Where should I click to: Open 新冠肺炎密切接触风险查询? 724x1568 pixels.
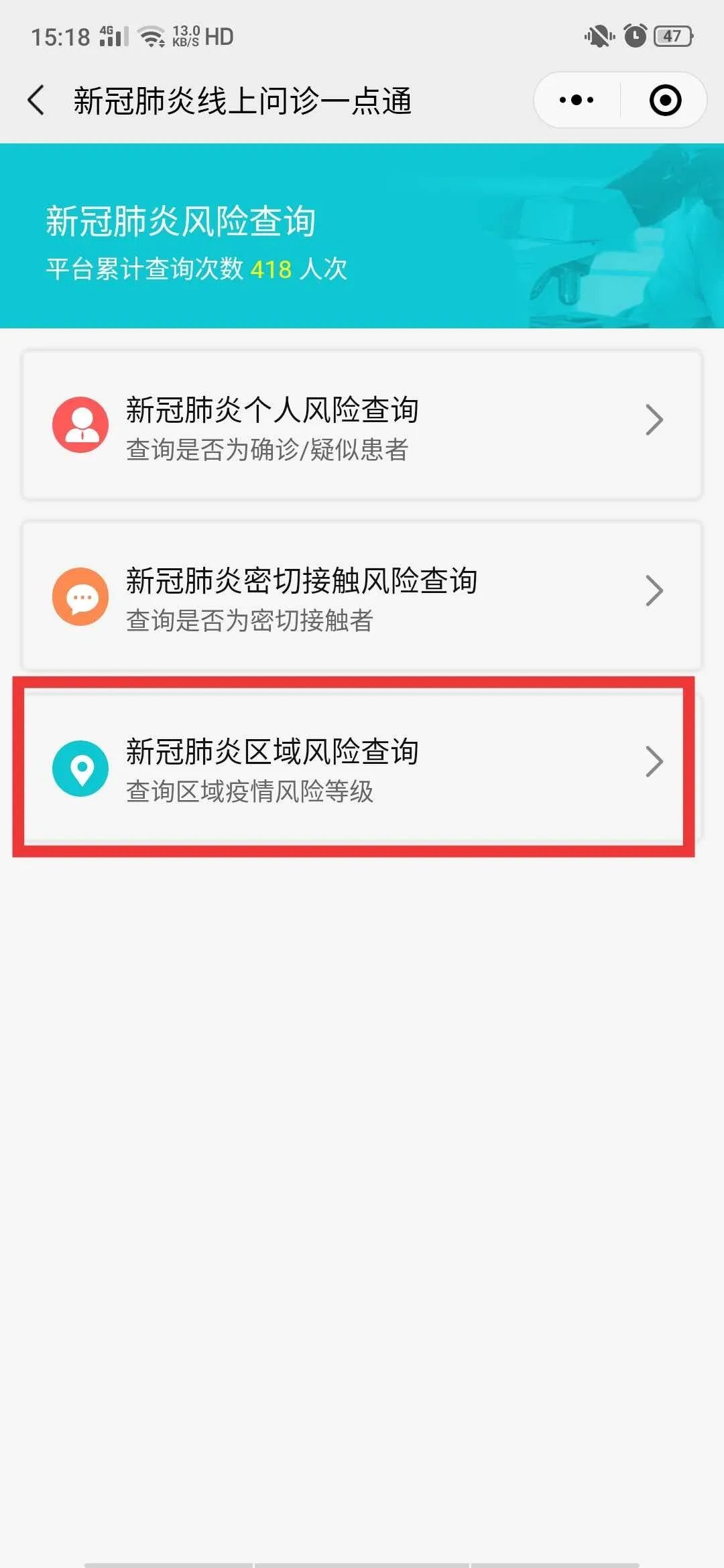tap(362, 596)
